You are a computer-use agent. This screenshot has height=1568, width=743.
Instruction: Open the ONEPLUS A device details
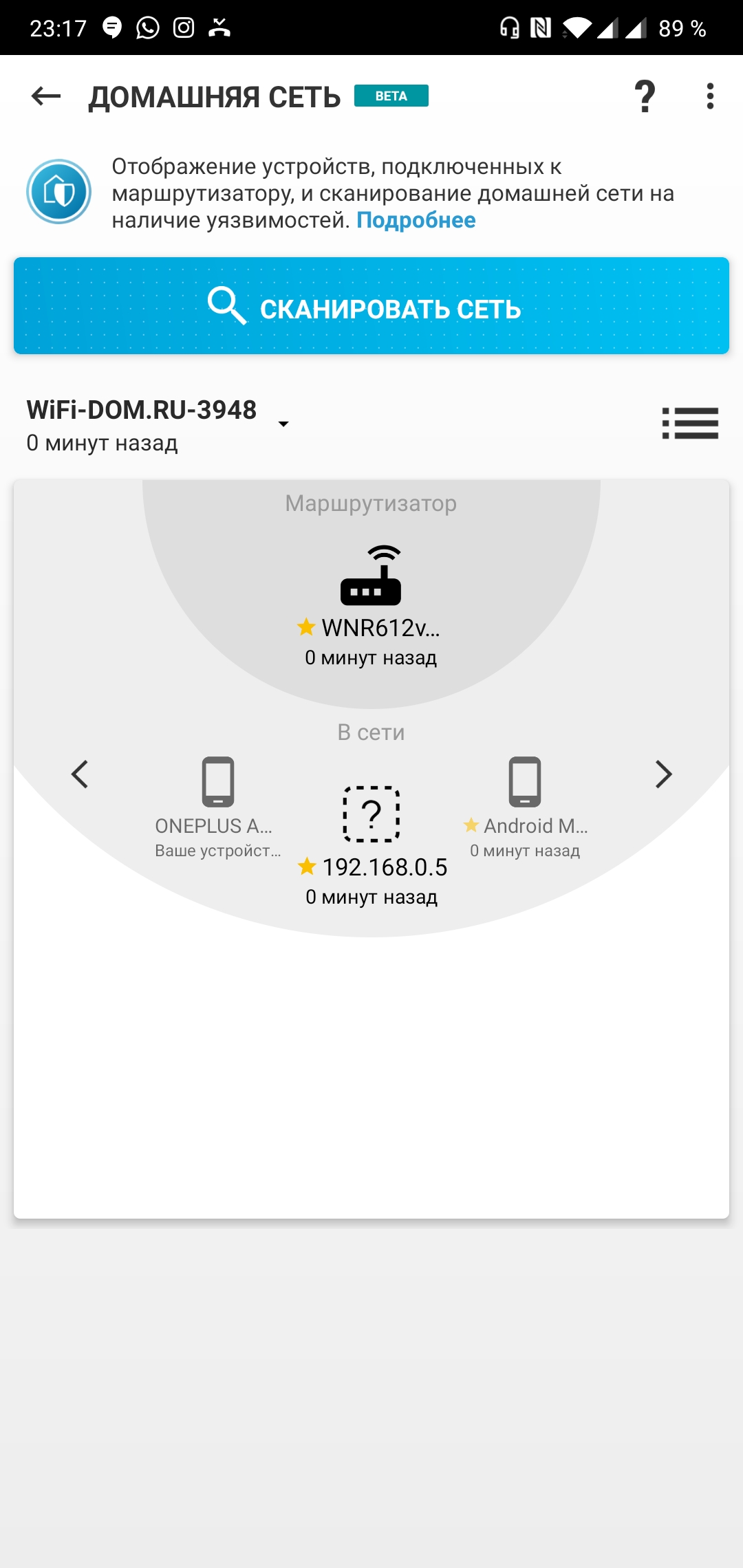pos(217,805)
